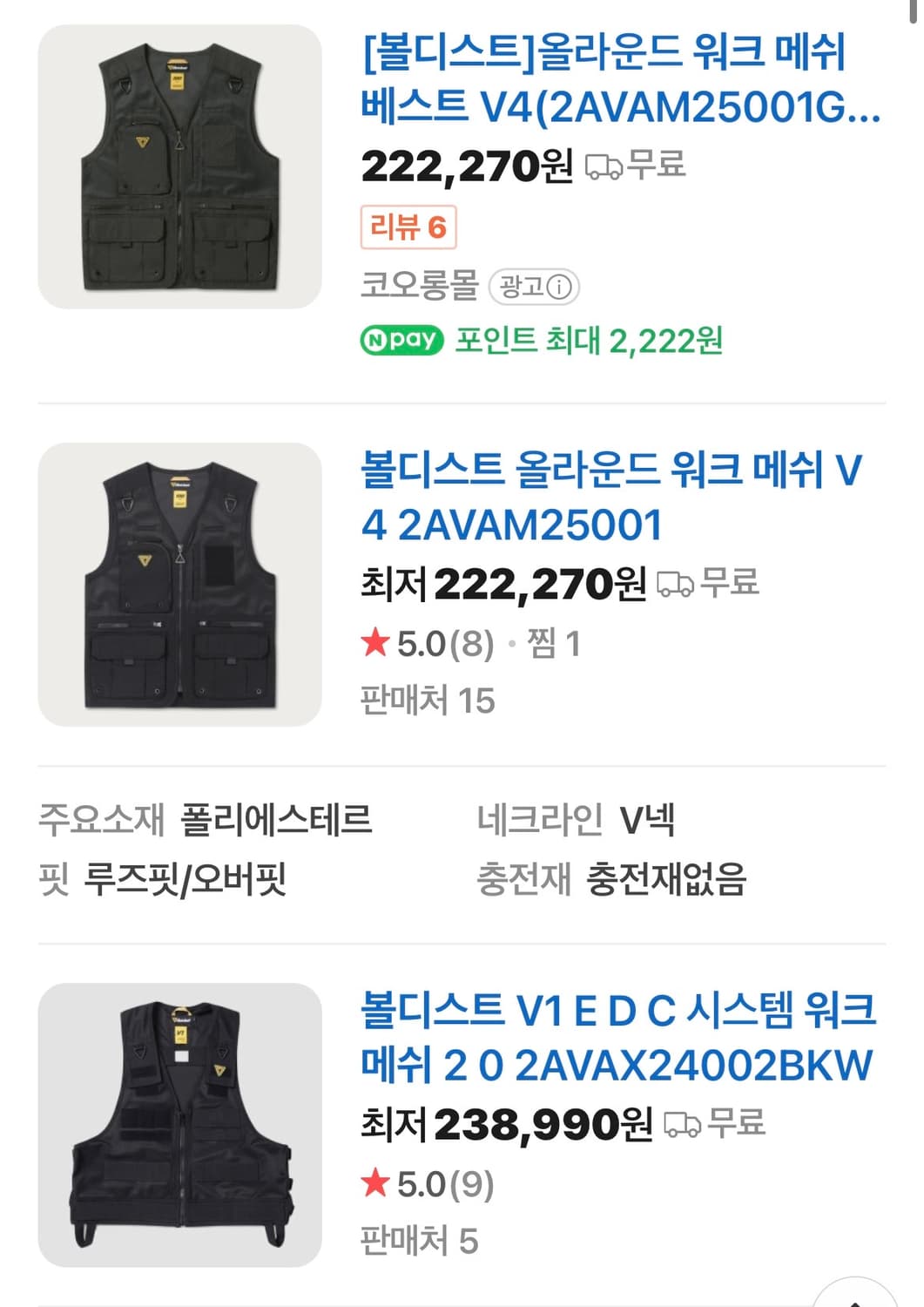Open the 코오롱몰 store name
The image size is (924, 1307).
click(417, 287)
